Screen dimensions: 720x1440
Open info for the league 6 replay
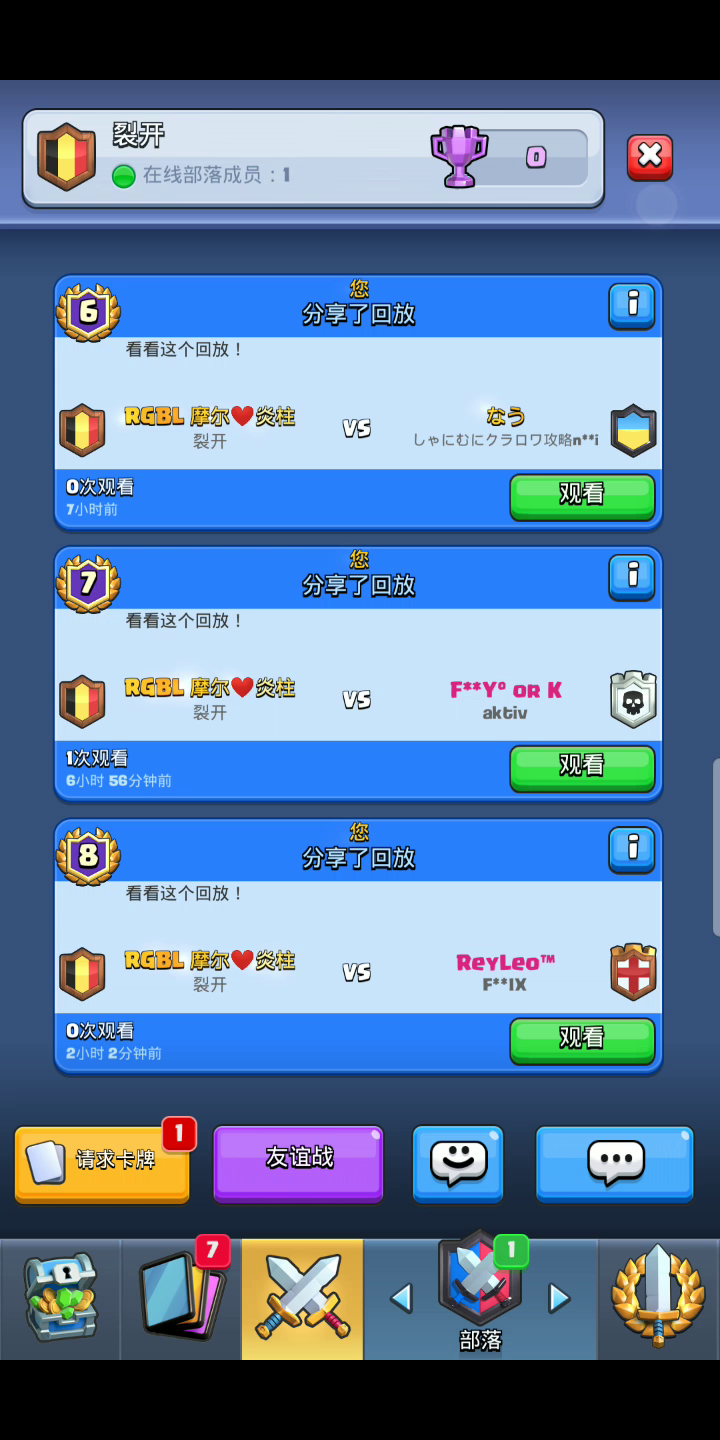(632, 306)
